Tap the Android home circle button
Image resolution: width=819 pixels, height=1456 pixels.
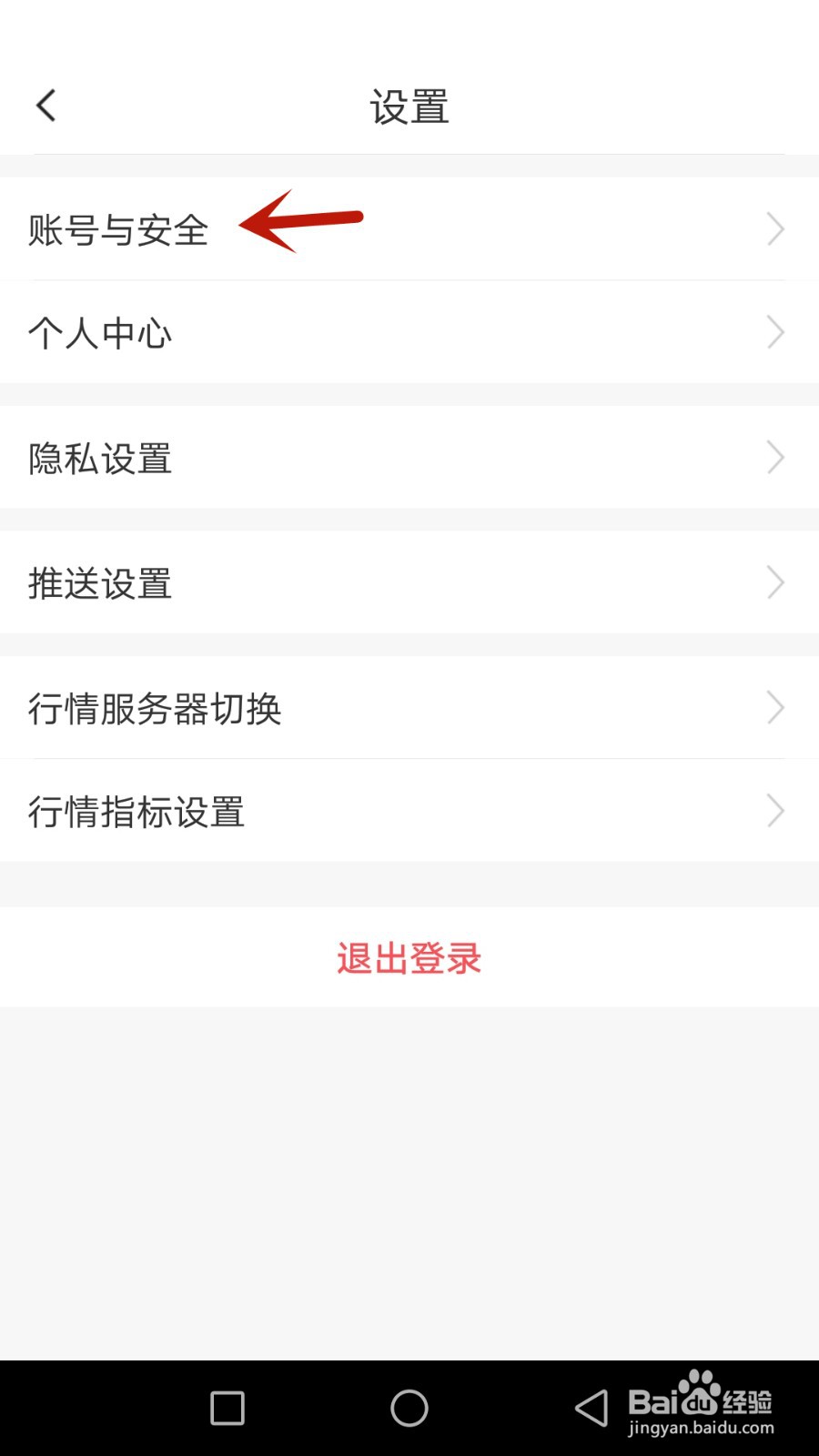409,1408
